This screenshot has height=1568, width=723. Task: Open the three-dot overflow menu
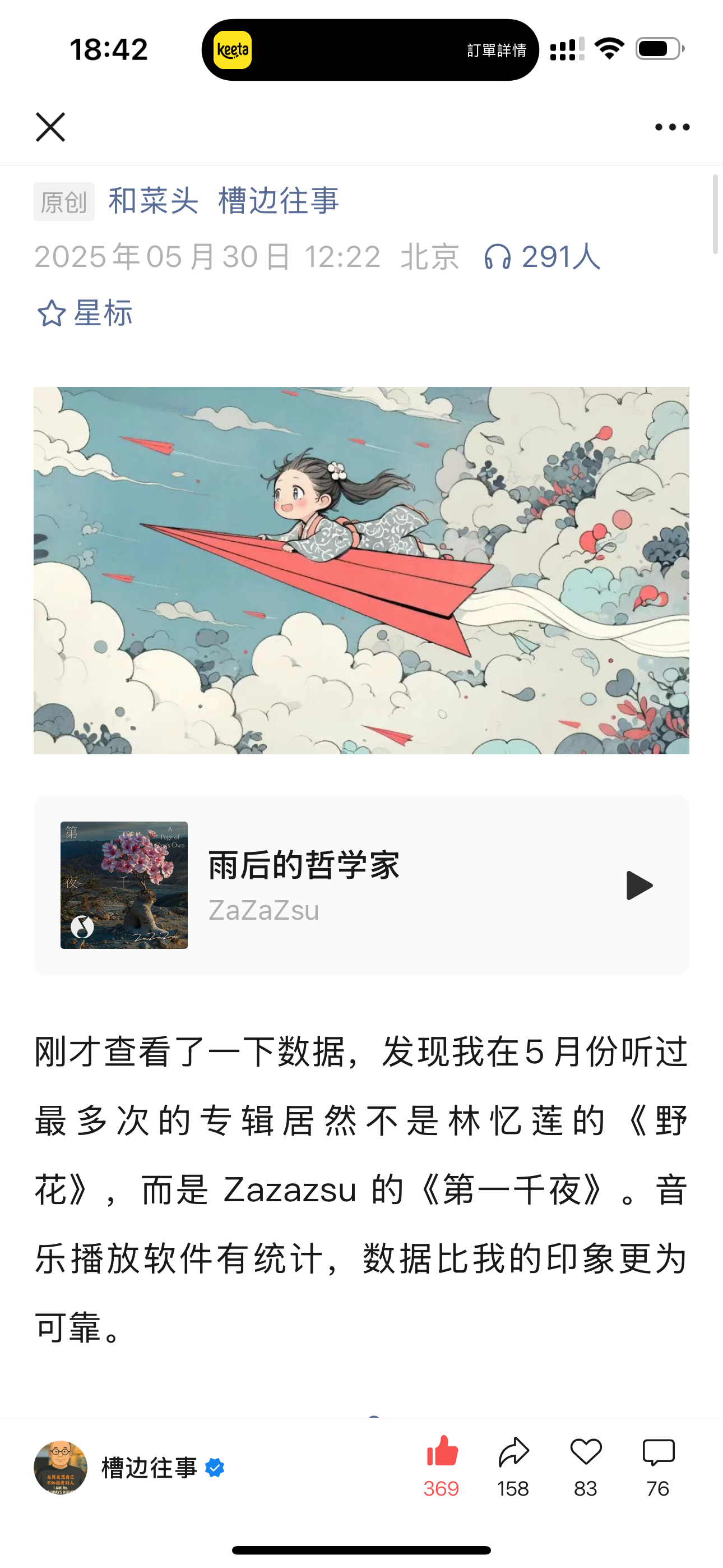tap(672, 127)
